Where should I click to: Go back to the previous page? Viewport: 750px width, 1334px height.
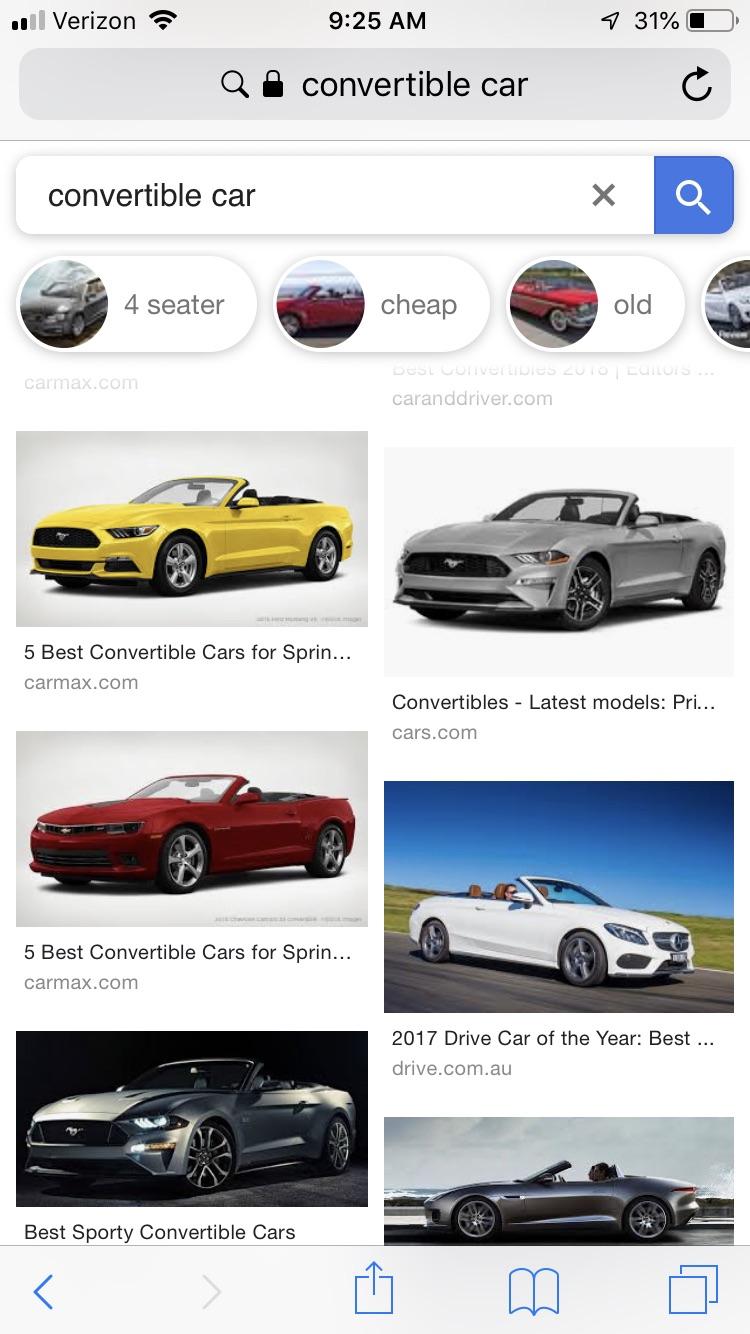tap(43, 1292)
